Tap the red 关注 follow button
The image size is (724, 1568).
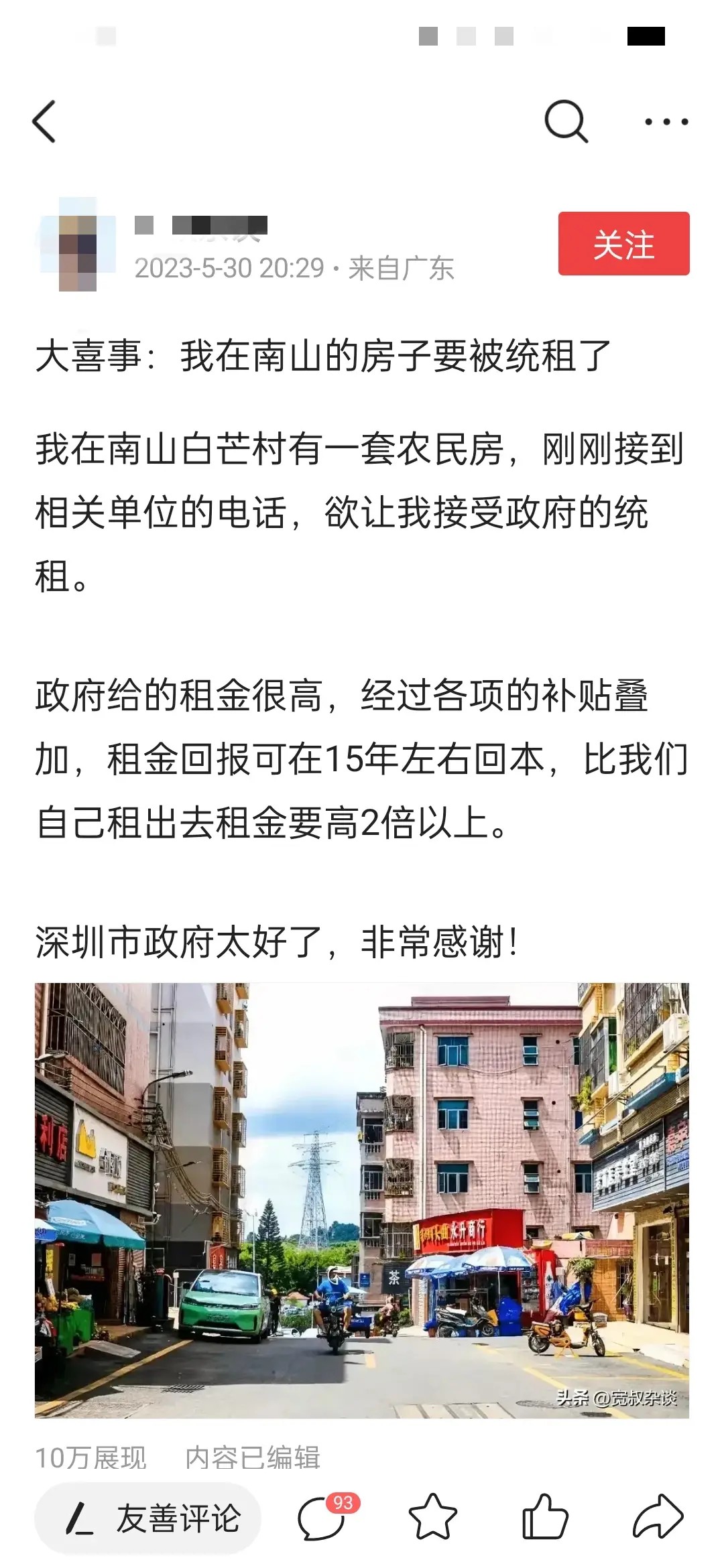[623, 244]
